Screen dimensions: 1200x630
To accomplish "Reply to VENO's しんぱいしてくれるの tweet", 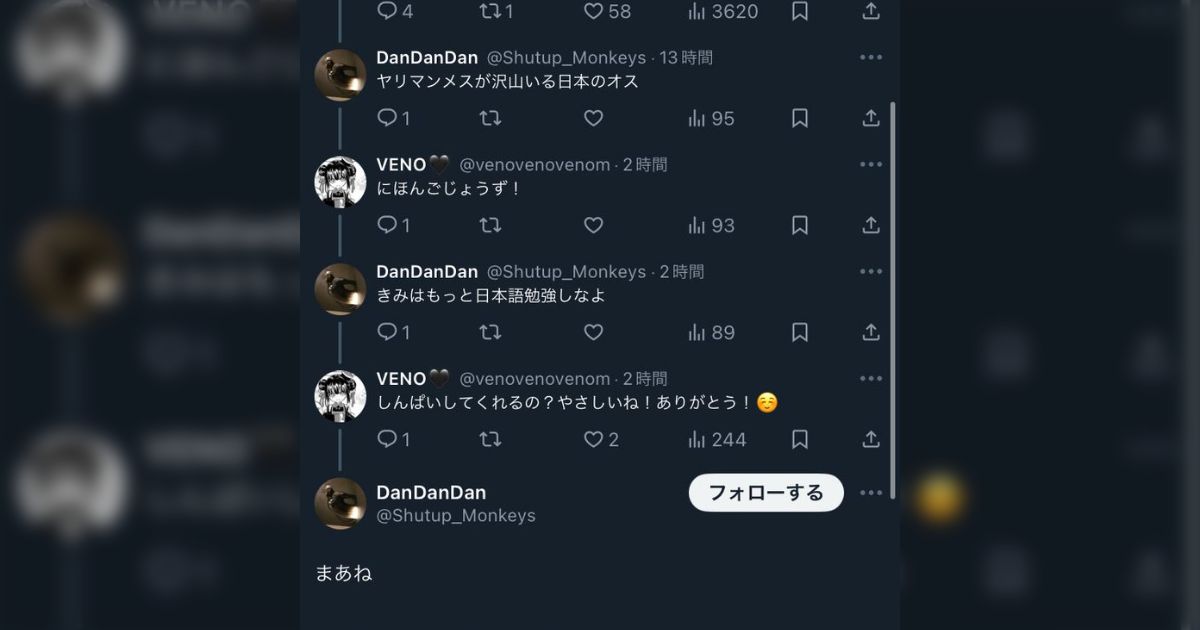I will pos(388,439).
